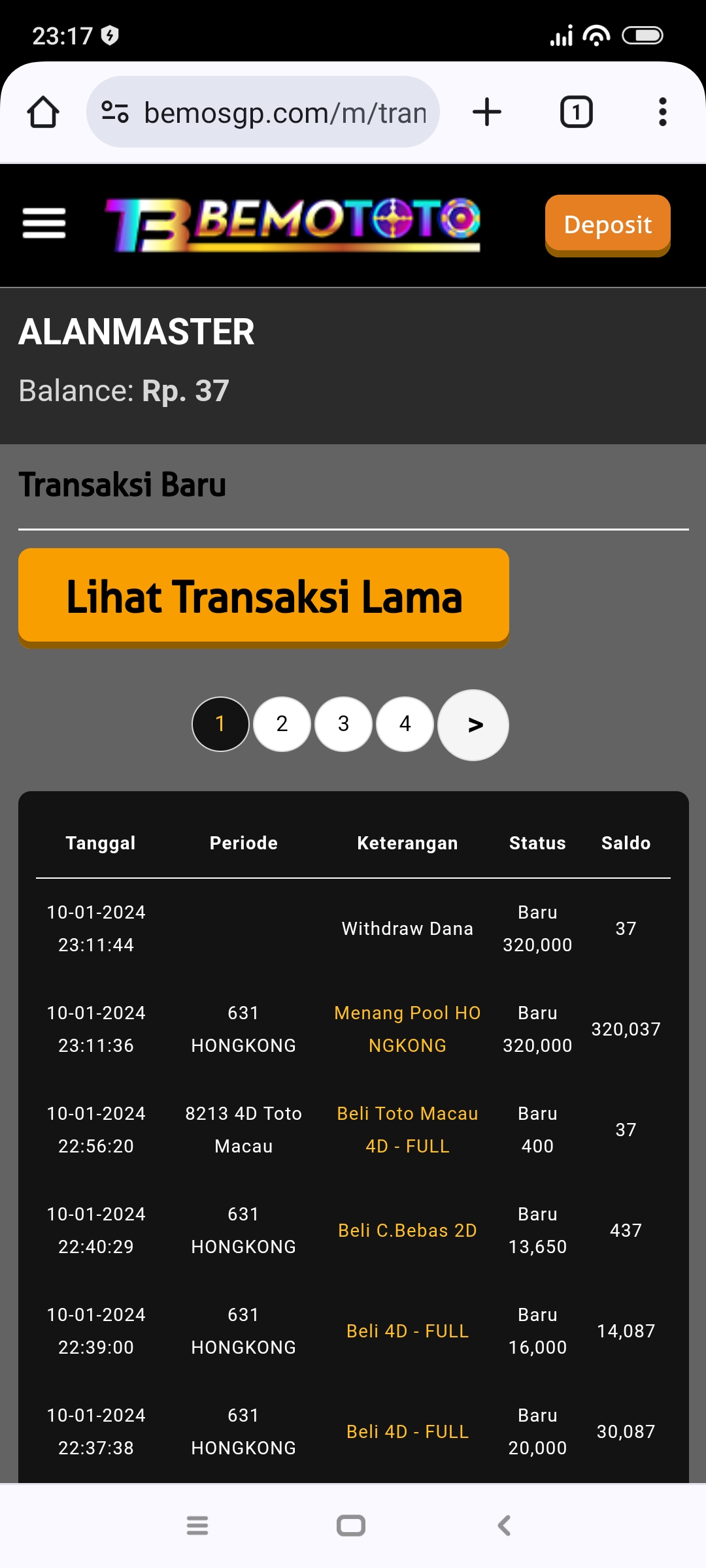Image resolution: width=706 pixels, height=1568 pixels.
Task: Open a new browser tab
Action: [x=487, y=112]
